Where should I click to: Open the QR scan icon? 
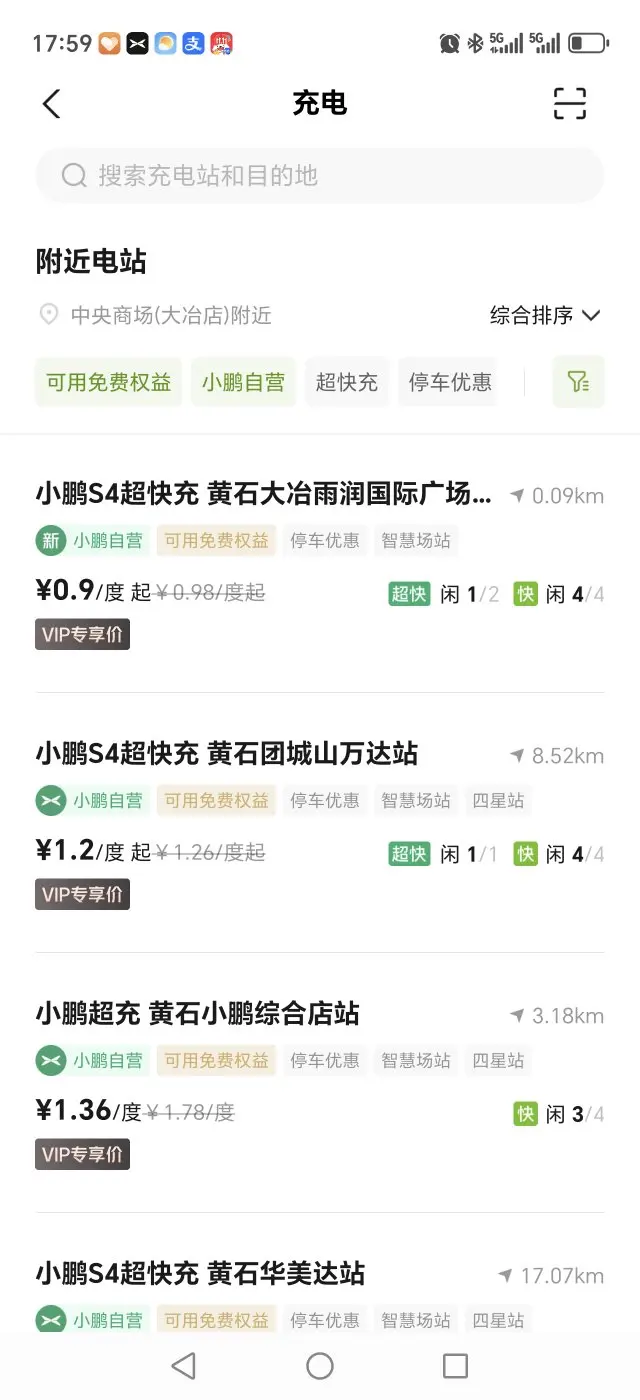coord(570,103)
